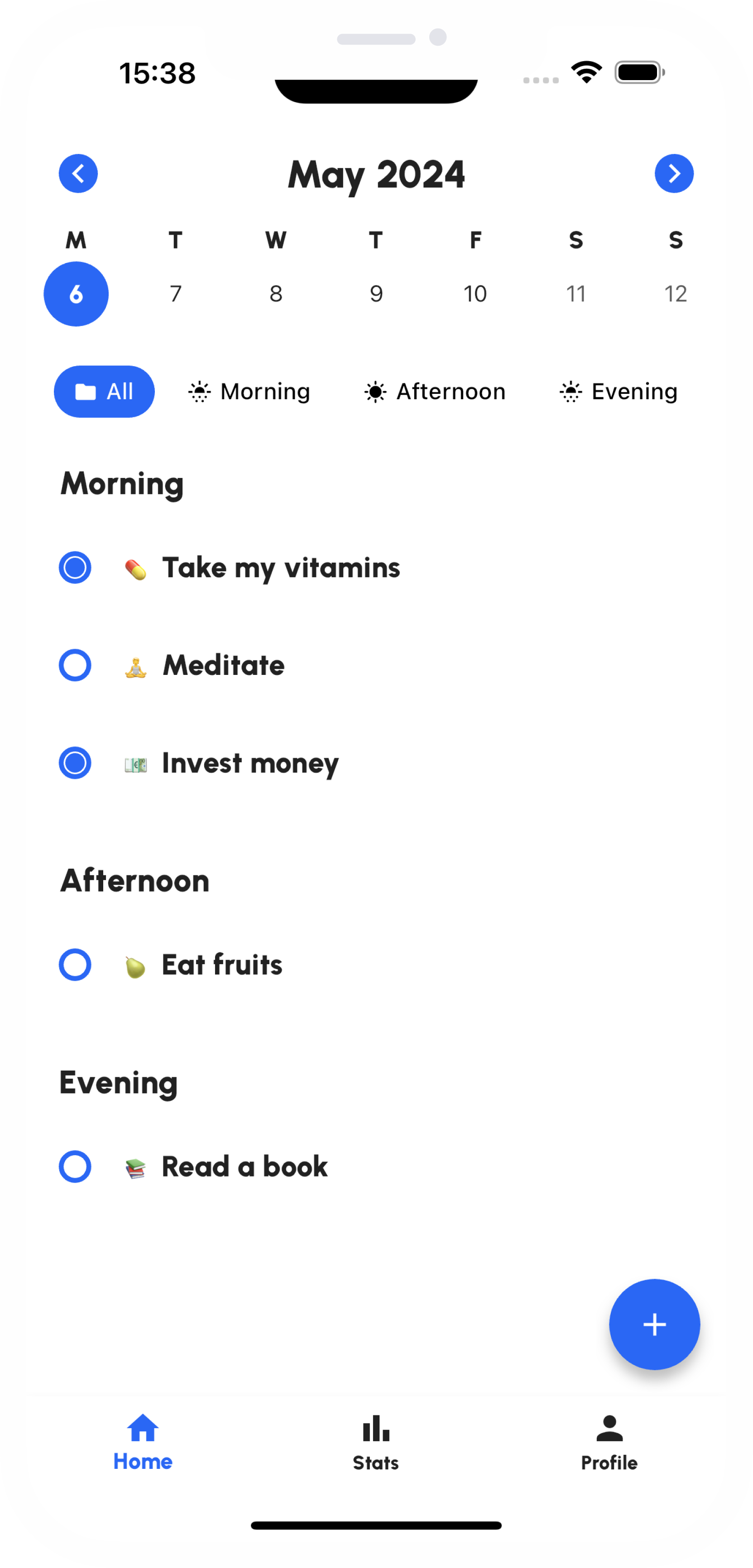This screenshot has height=1568, width=753.
Task: Select Thursday the 9th
Action: click(x=376, y=294)
